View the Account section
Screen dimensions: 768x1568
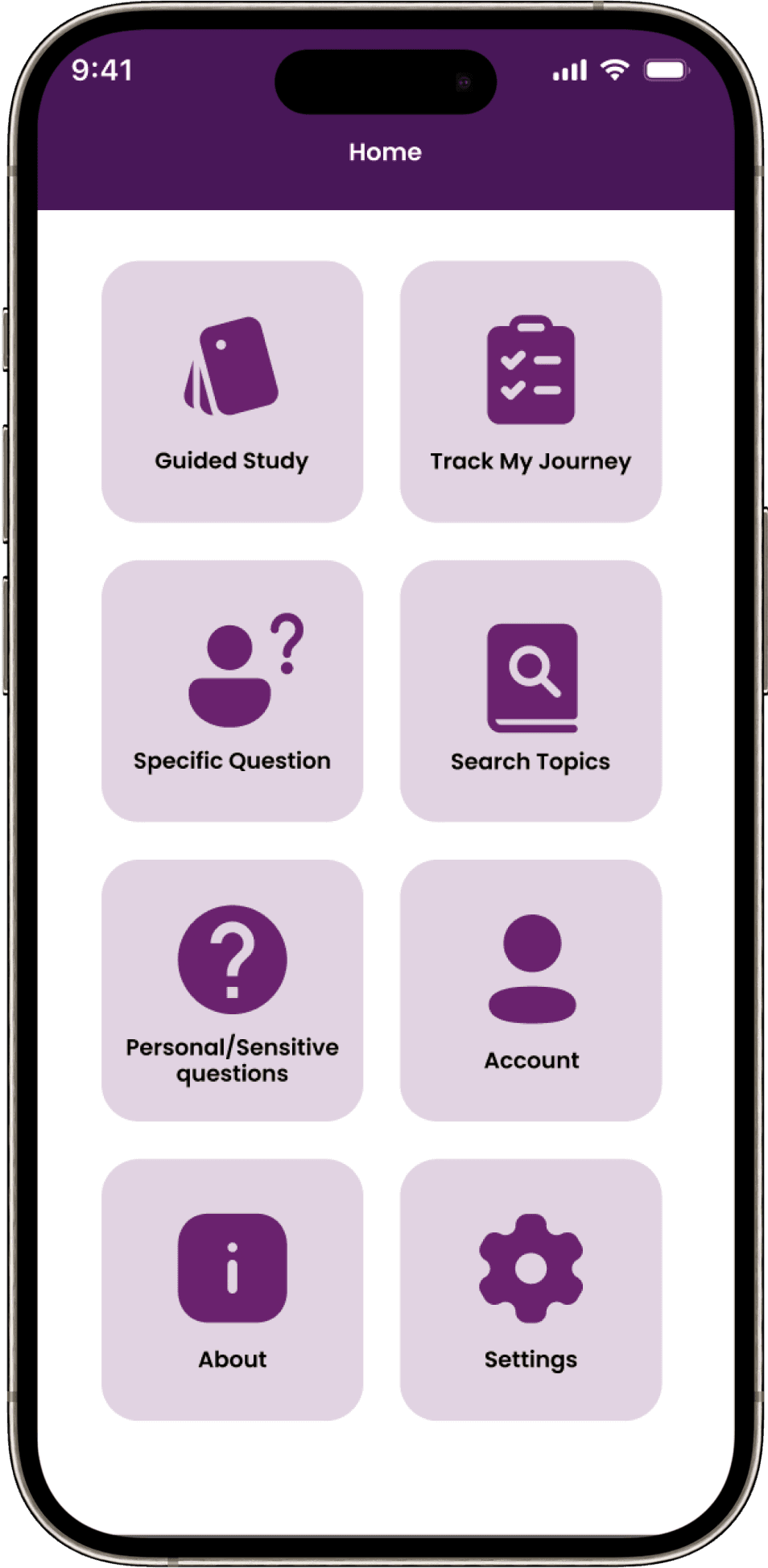coord(531,990)
